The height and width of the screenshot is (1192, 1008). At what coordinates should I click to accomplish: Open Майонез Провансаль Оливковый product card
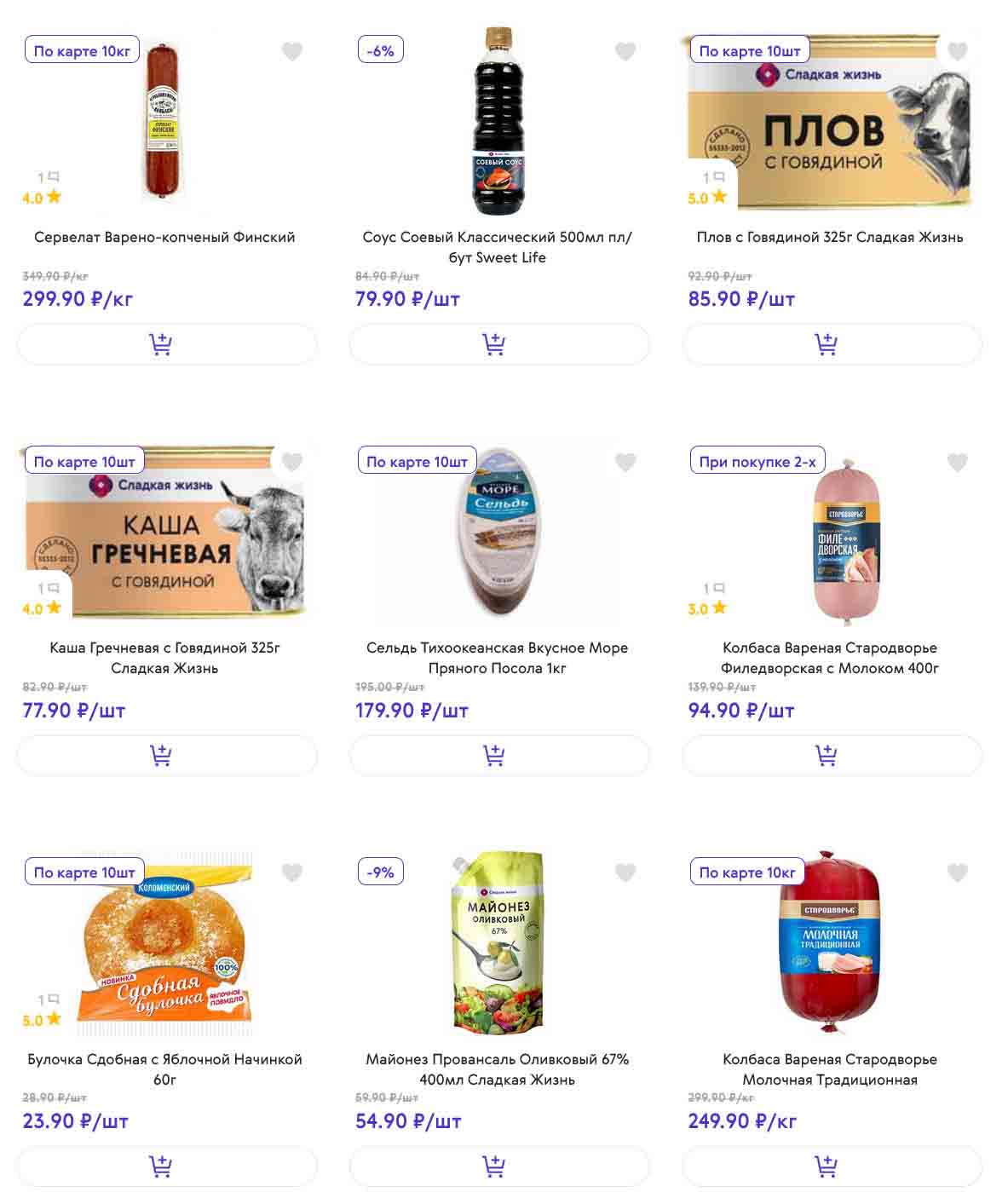pyautogui.click(x=497, y=1069)
